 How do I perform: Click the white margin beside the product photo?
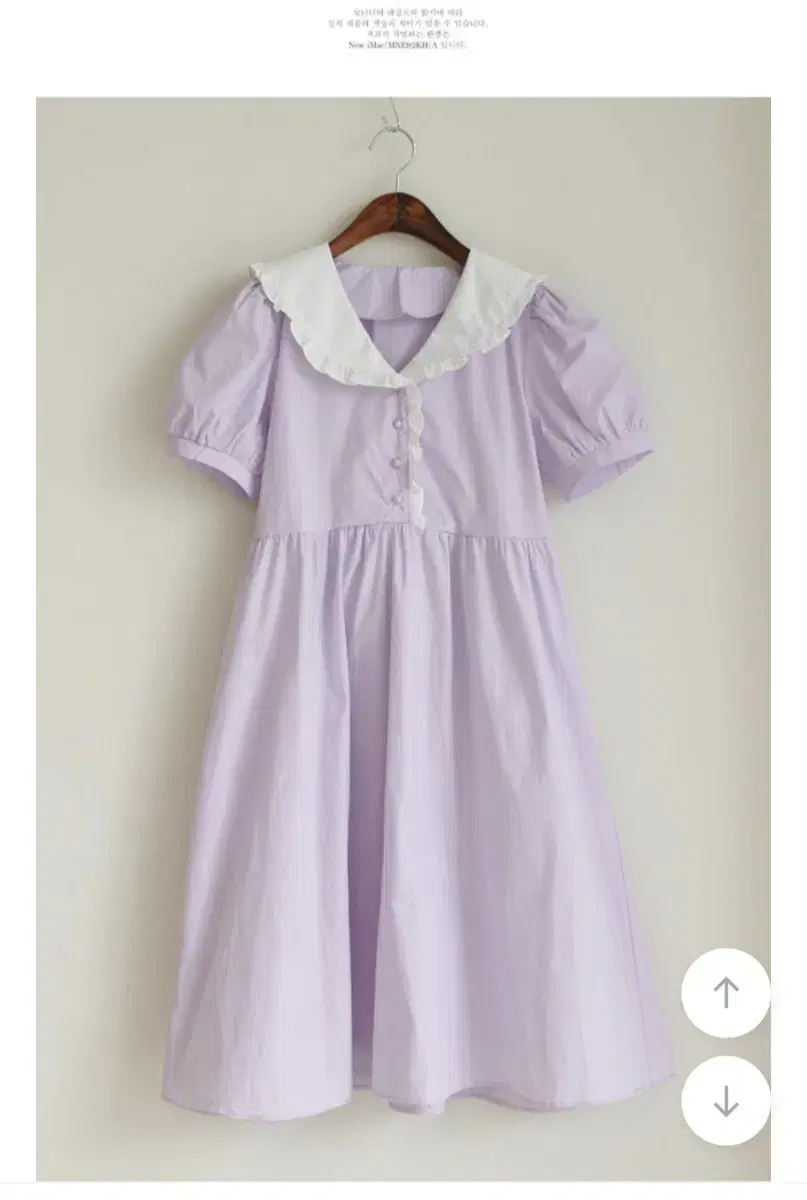point(18,600)
